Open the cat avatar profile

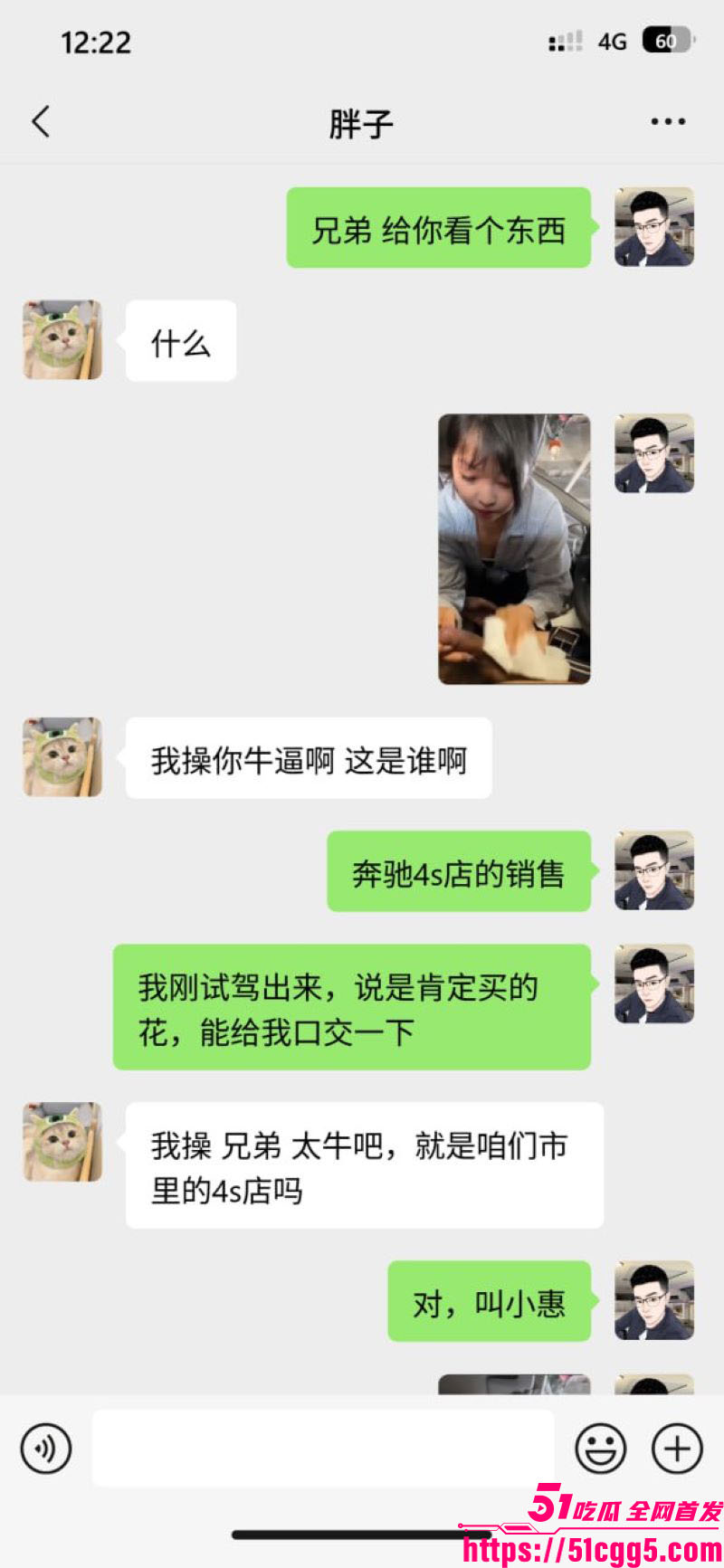62,340
